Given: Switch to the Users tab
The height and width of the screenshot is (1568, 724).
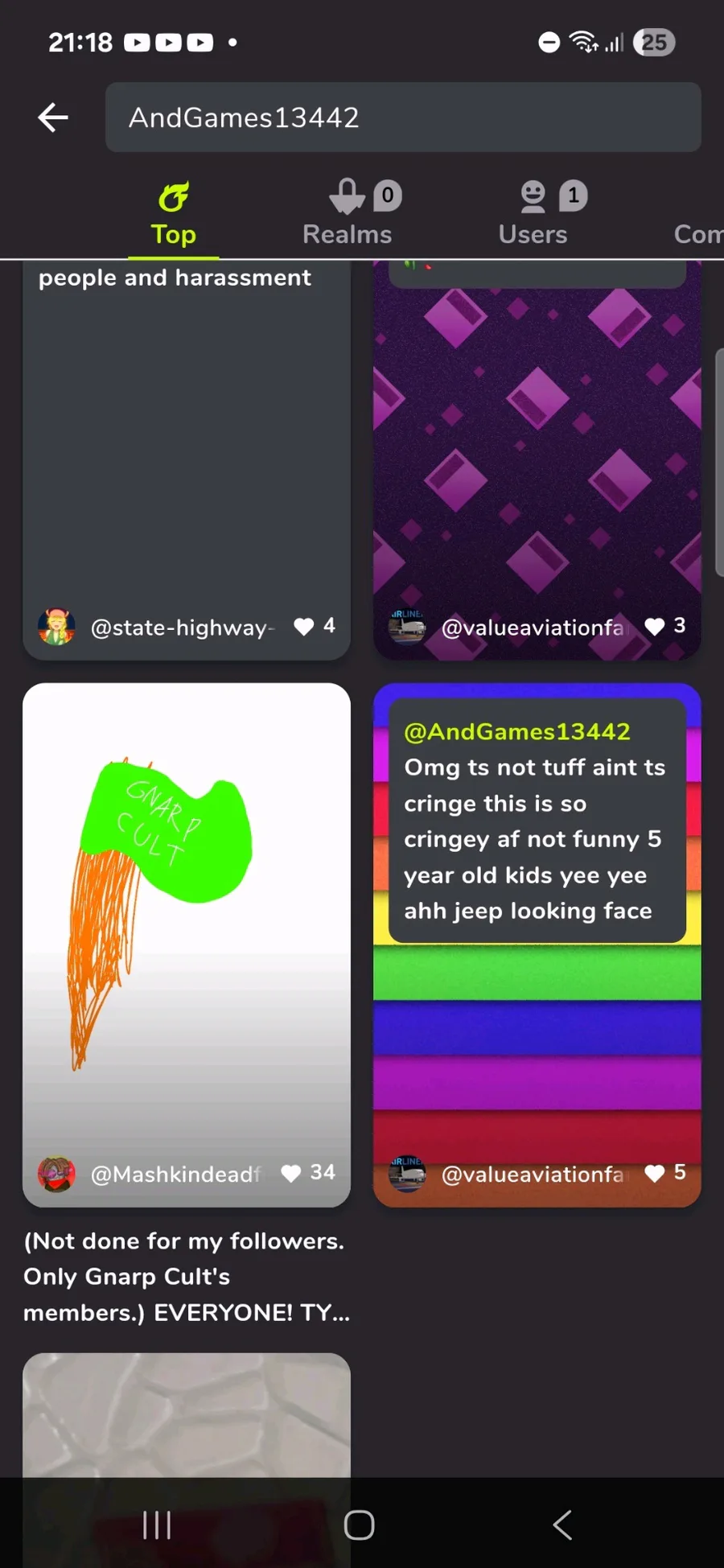Looking at the screenshot, I should (x=533, y=213).
